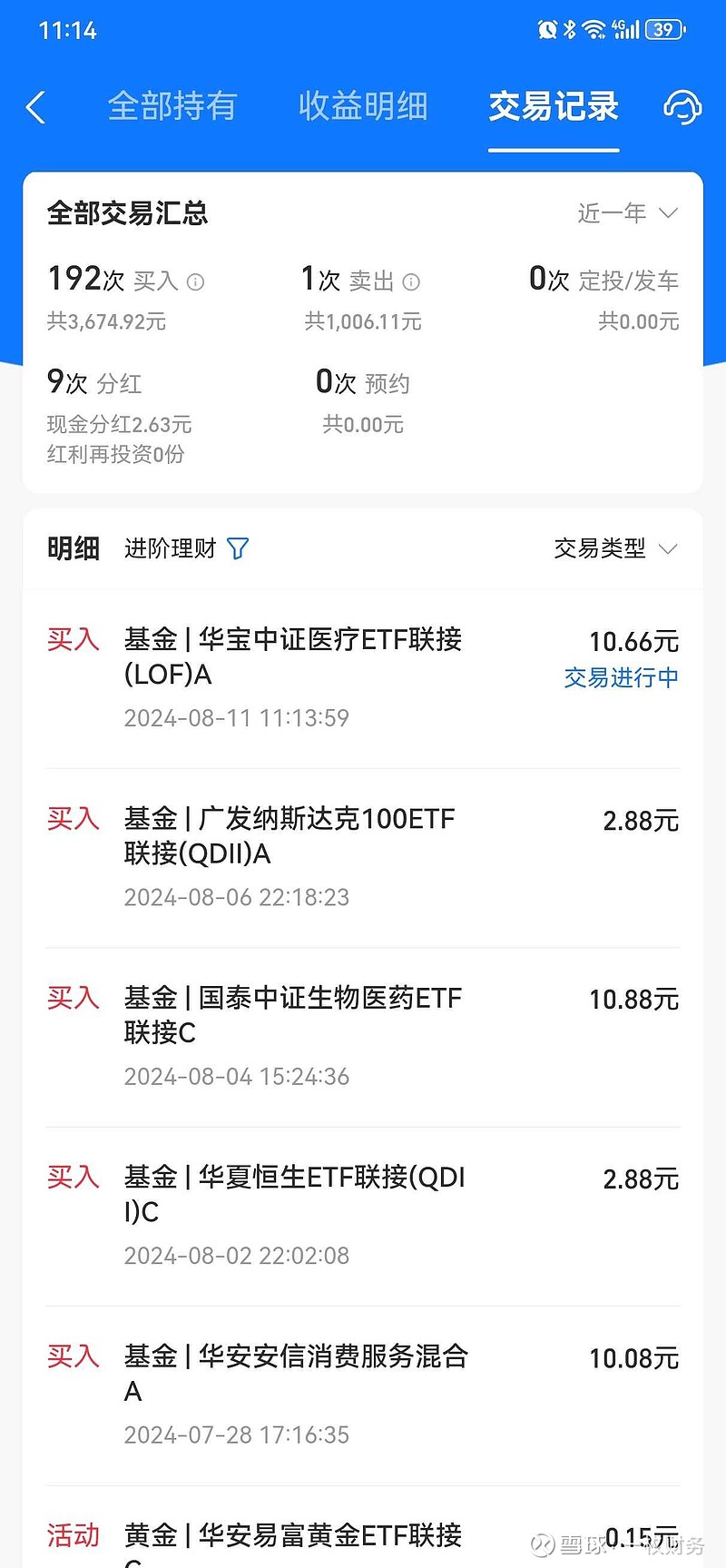The width and height of the screenshot is (726, 1568).
Task: Open the 进阶理财 filter
Action: click(186, 548)
